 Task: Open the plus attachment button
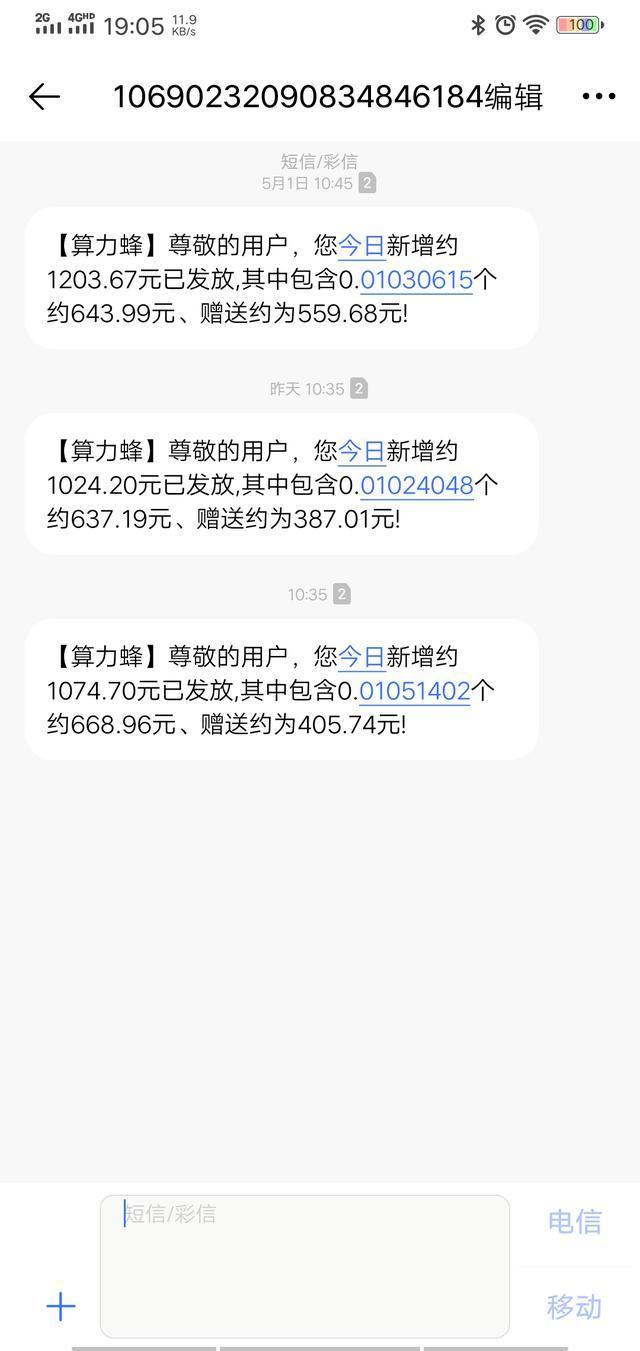[x=61, y=1306]
